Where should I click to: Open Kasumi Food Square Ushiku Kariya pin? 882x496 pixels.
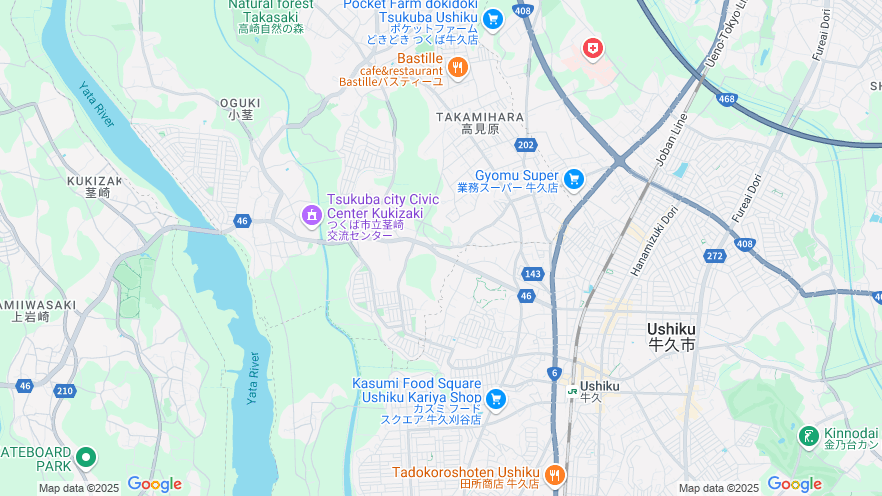coord(496,400)
